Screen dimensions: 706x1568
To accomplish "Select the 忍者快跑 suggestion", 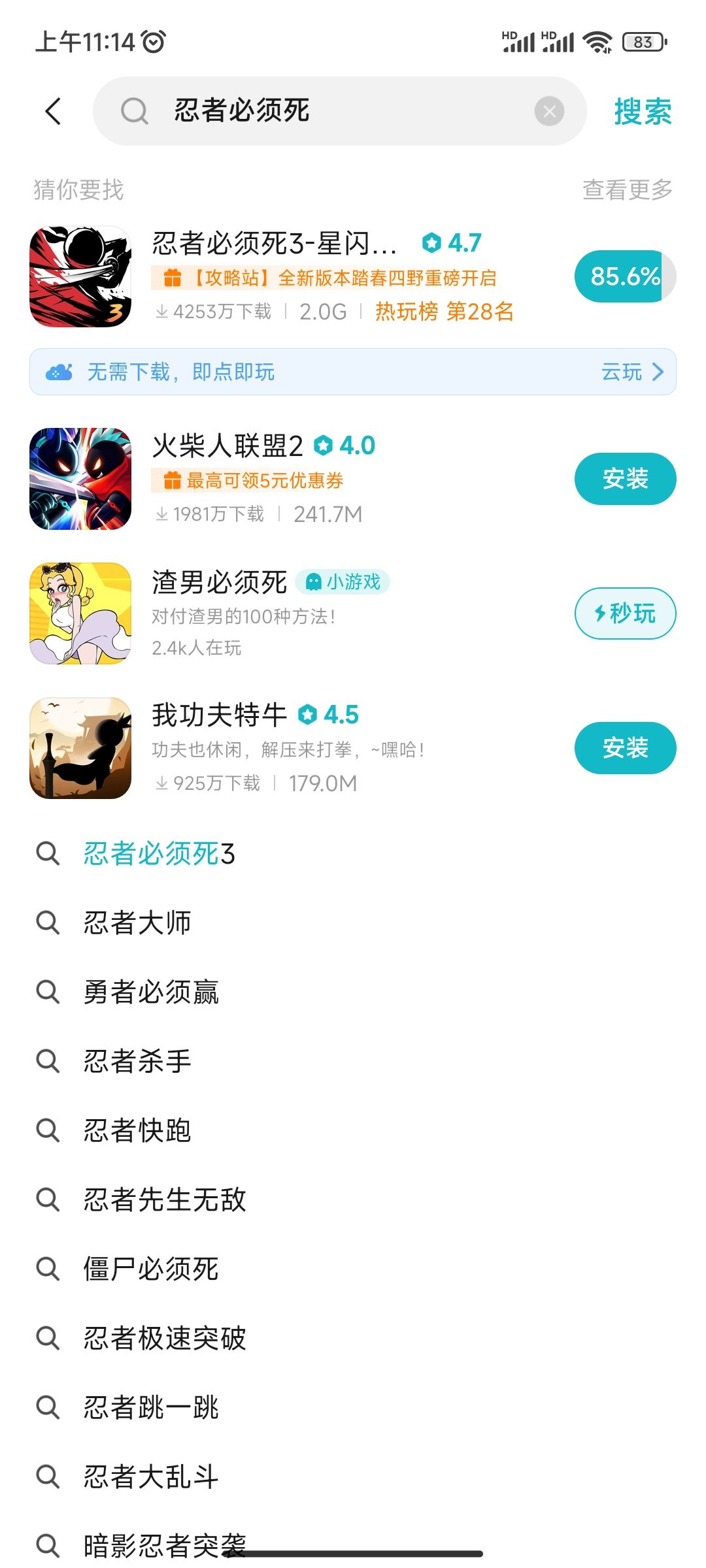I will (137, 1131).
